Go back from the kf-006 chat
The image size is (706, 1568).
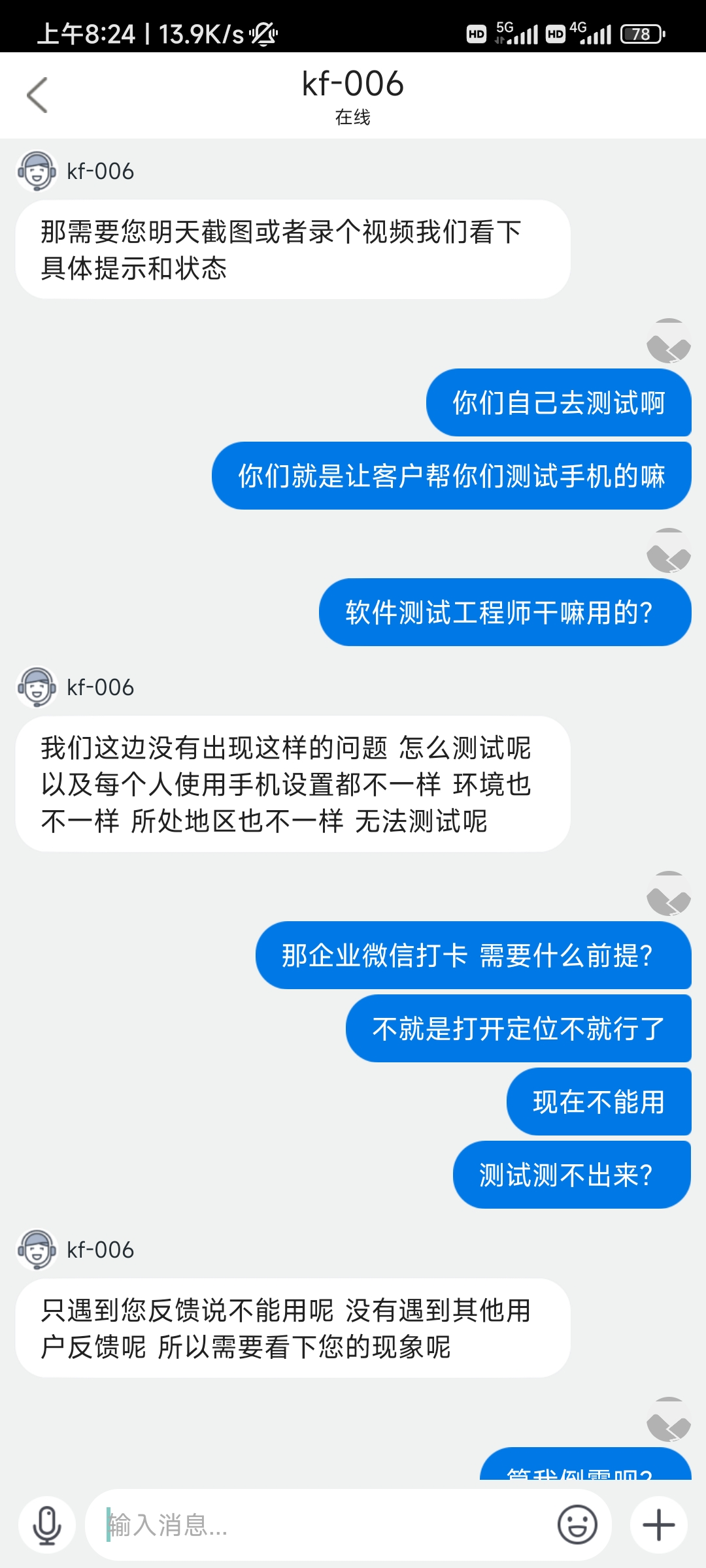point(37,95)
